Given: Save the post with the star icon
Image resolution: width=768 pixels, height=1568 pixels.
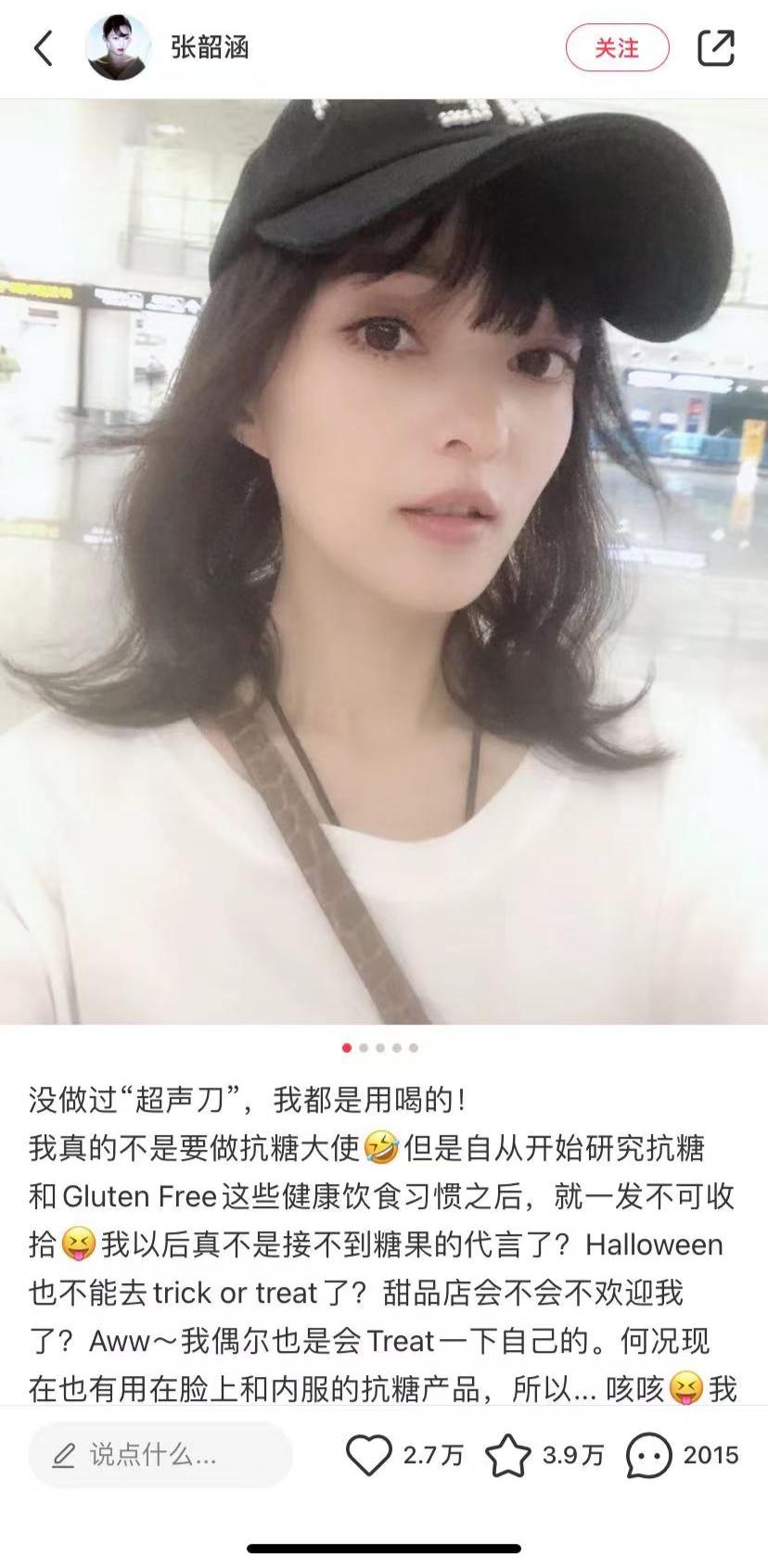Looking at the screenshot, I should [508, 1455].
